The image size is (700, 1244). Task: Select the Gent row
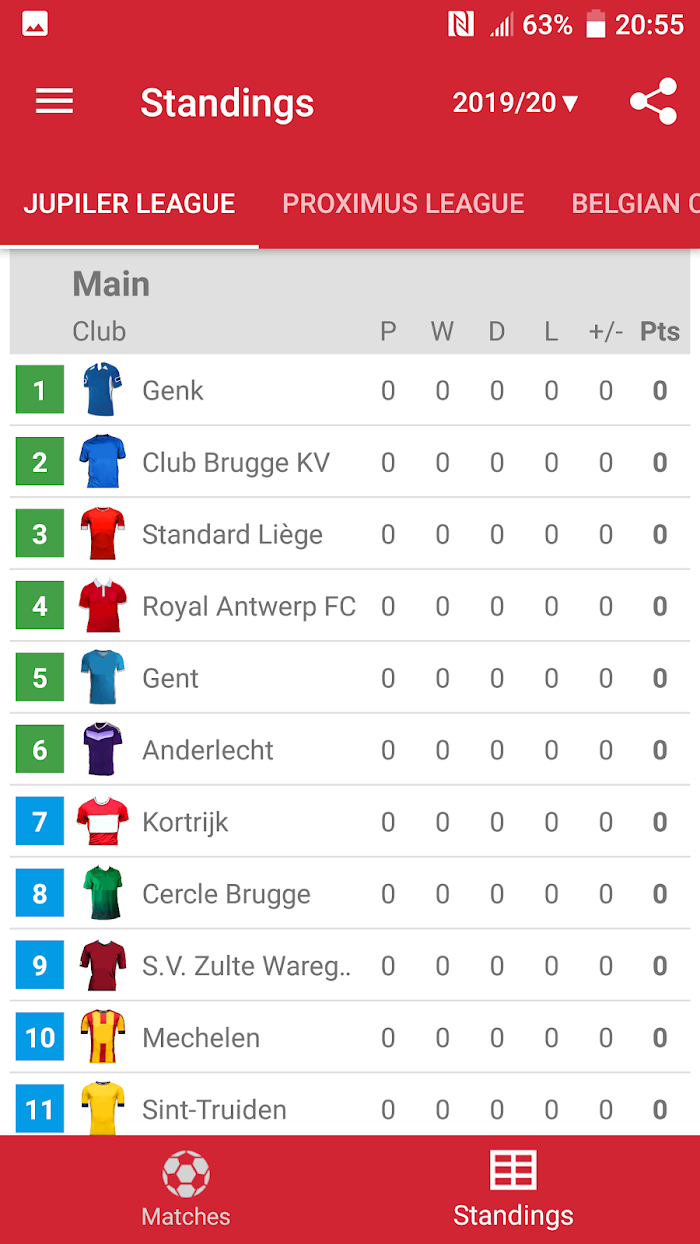pyautogui.click(x=350, y=678)
